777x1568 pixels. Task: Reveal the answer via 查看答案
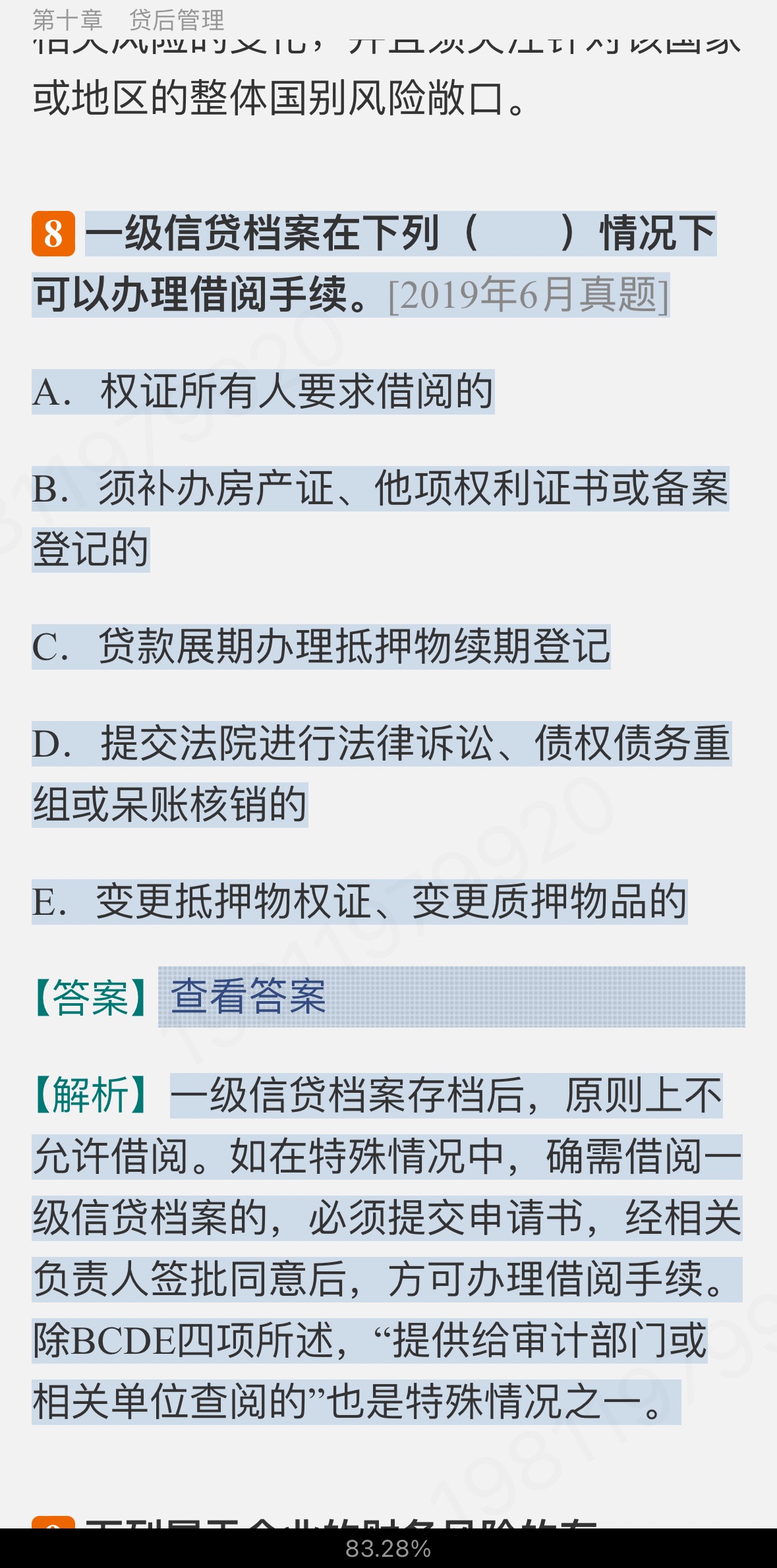pos(248,996)
